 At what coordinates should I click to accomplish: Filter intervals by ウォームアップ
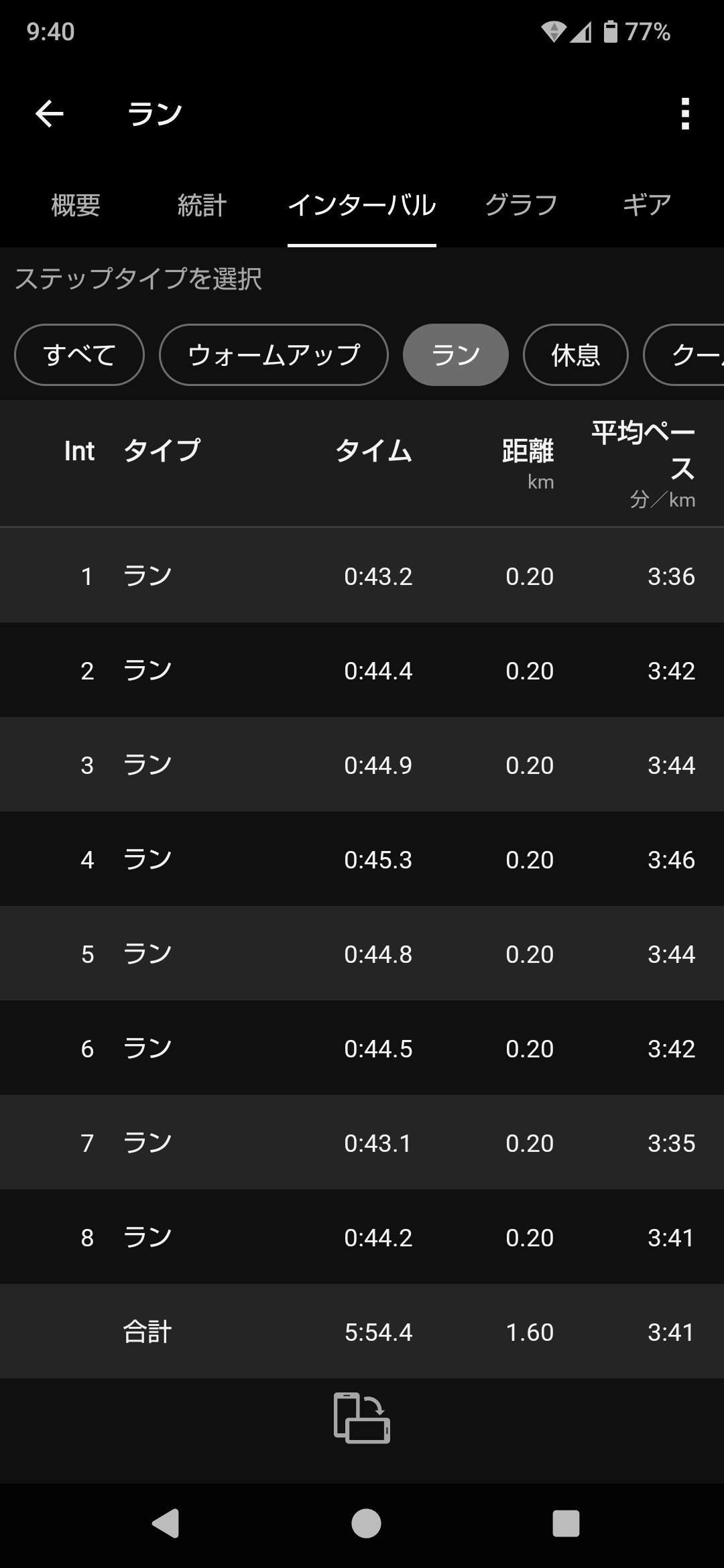pyautogui.click(x=274, y=355)
